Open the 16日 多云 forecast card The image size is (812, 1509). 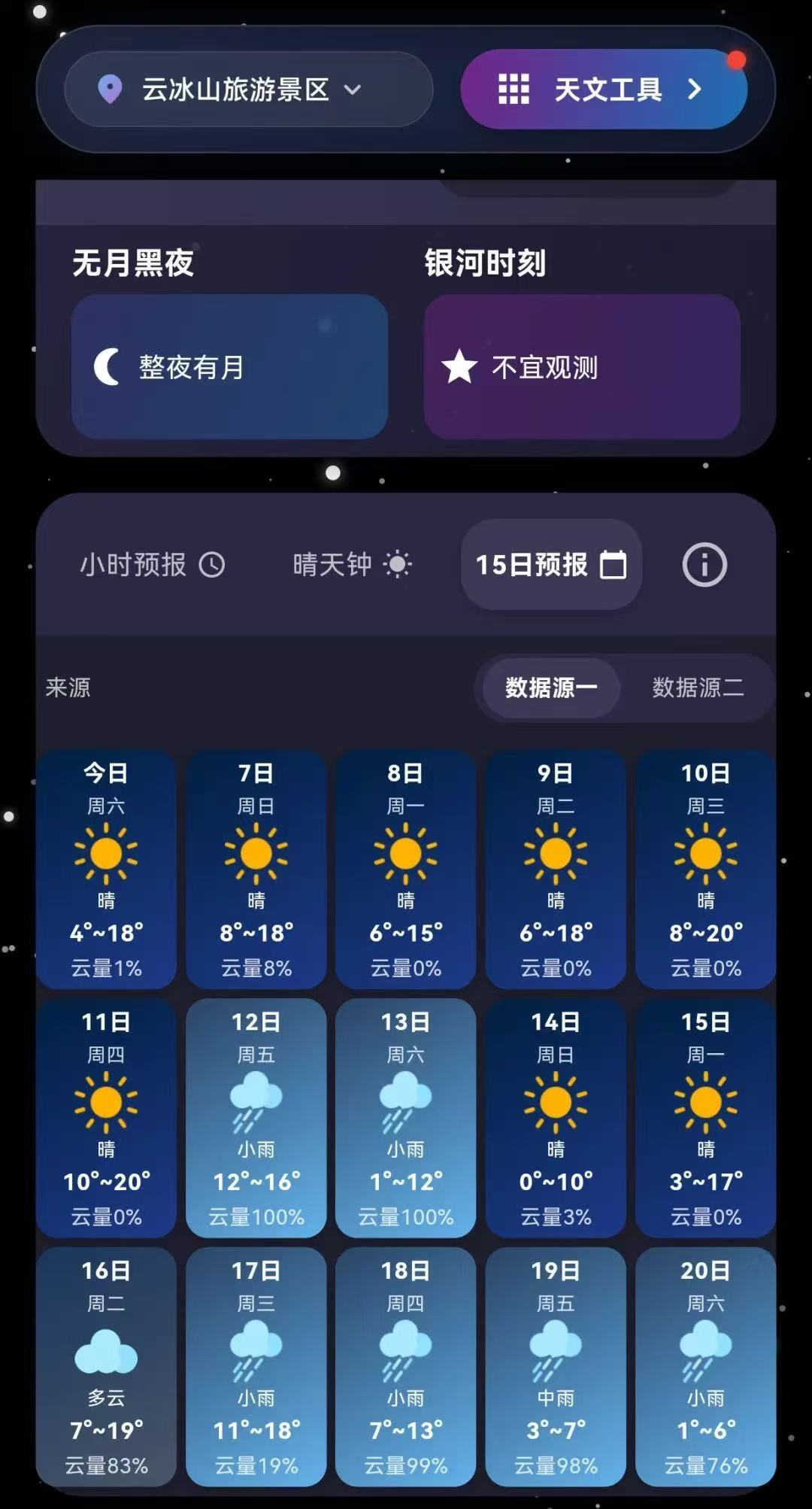(x=106, y=1367)
